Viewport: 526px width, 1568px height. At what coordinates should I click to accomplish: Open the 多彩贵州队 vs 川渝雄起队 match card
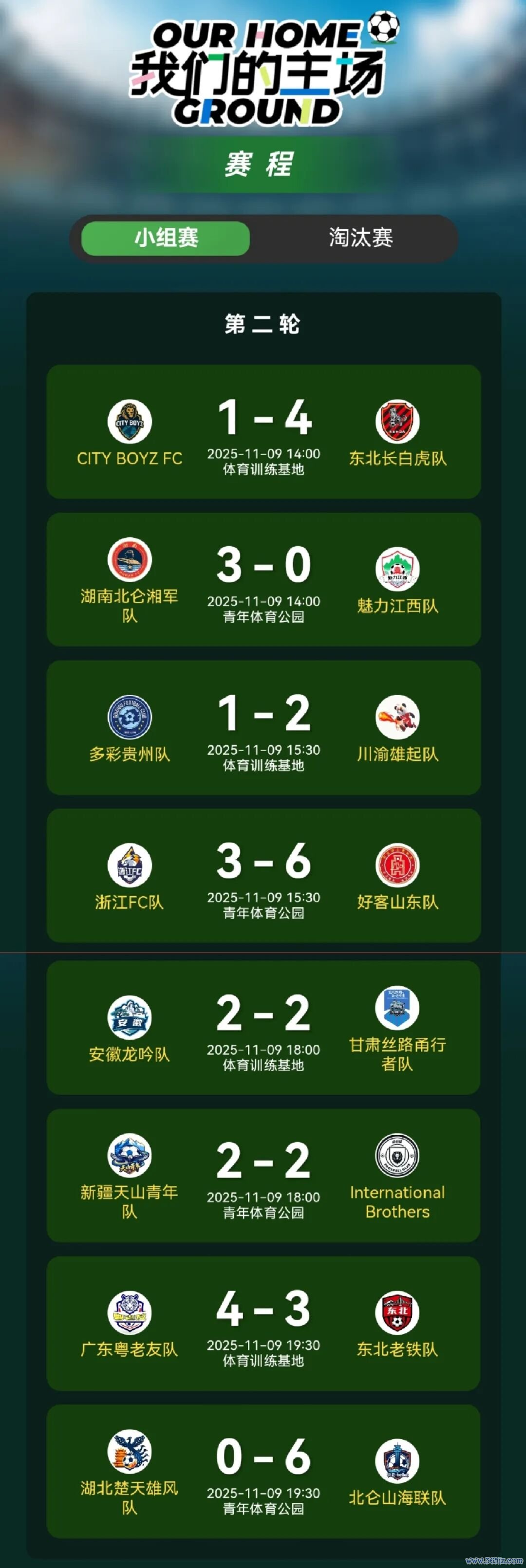[x=263, y=727]
